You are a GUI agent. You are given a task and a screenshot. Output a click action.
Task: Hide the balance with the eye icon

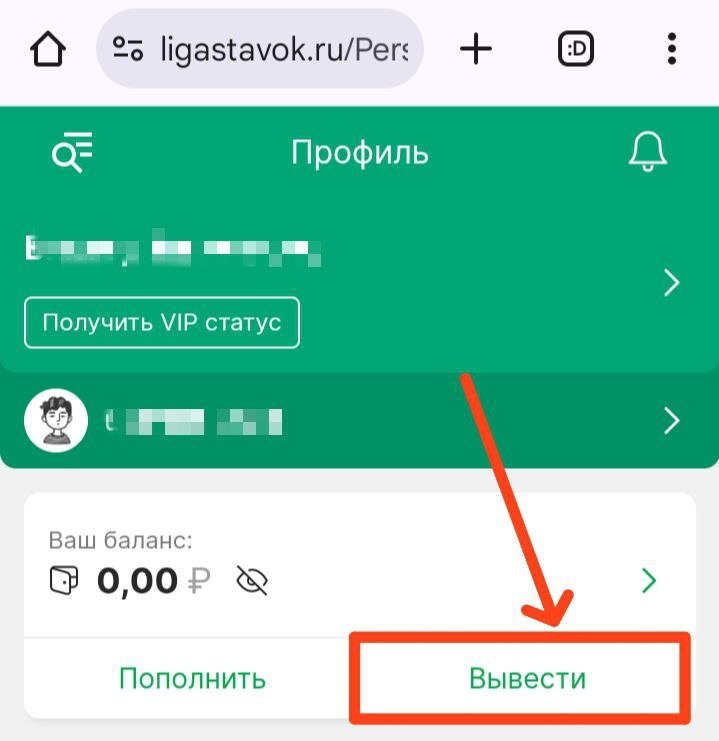pos(253,579)
